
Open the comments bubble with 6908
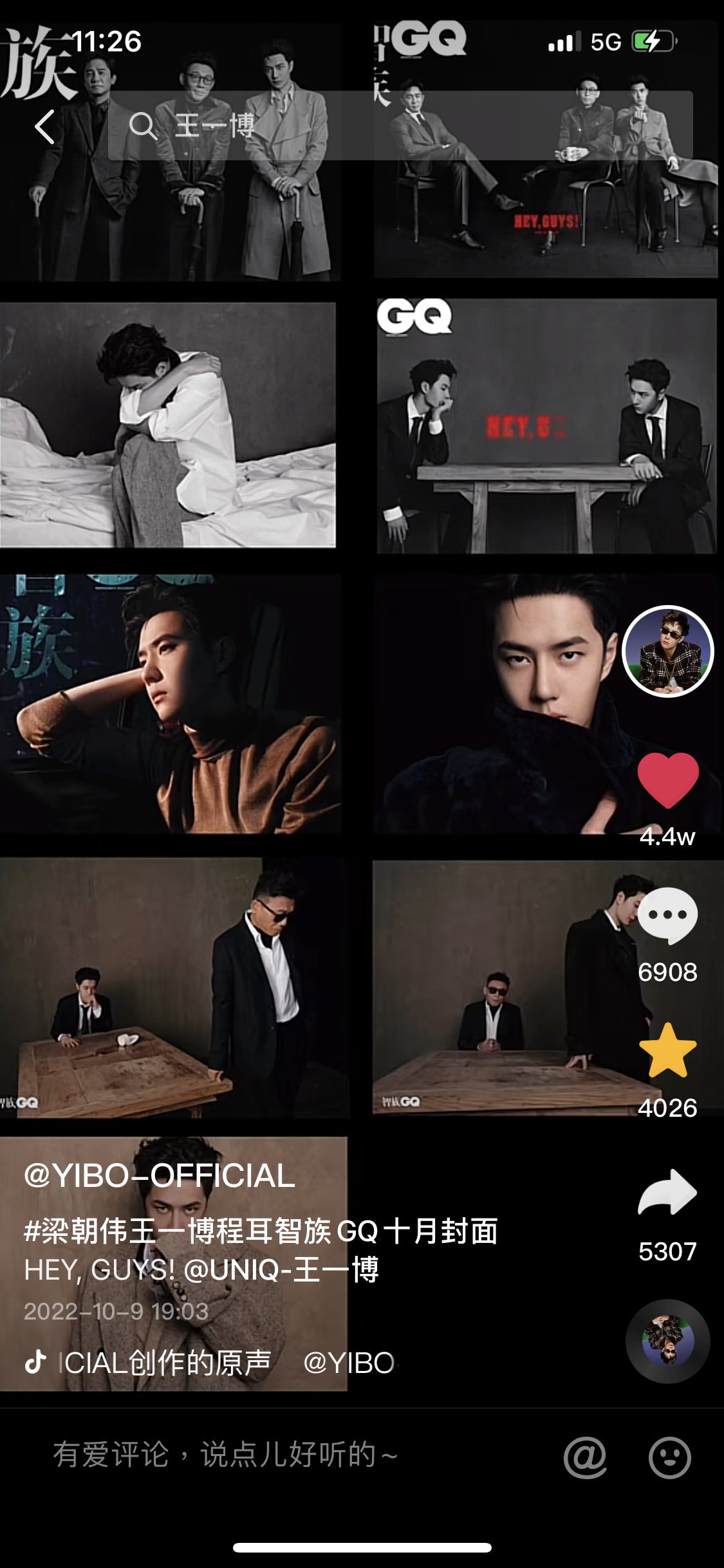pos(667,916)
